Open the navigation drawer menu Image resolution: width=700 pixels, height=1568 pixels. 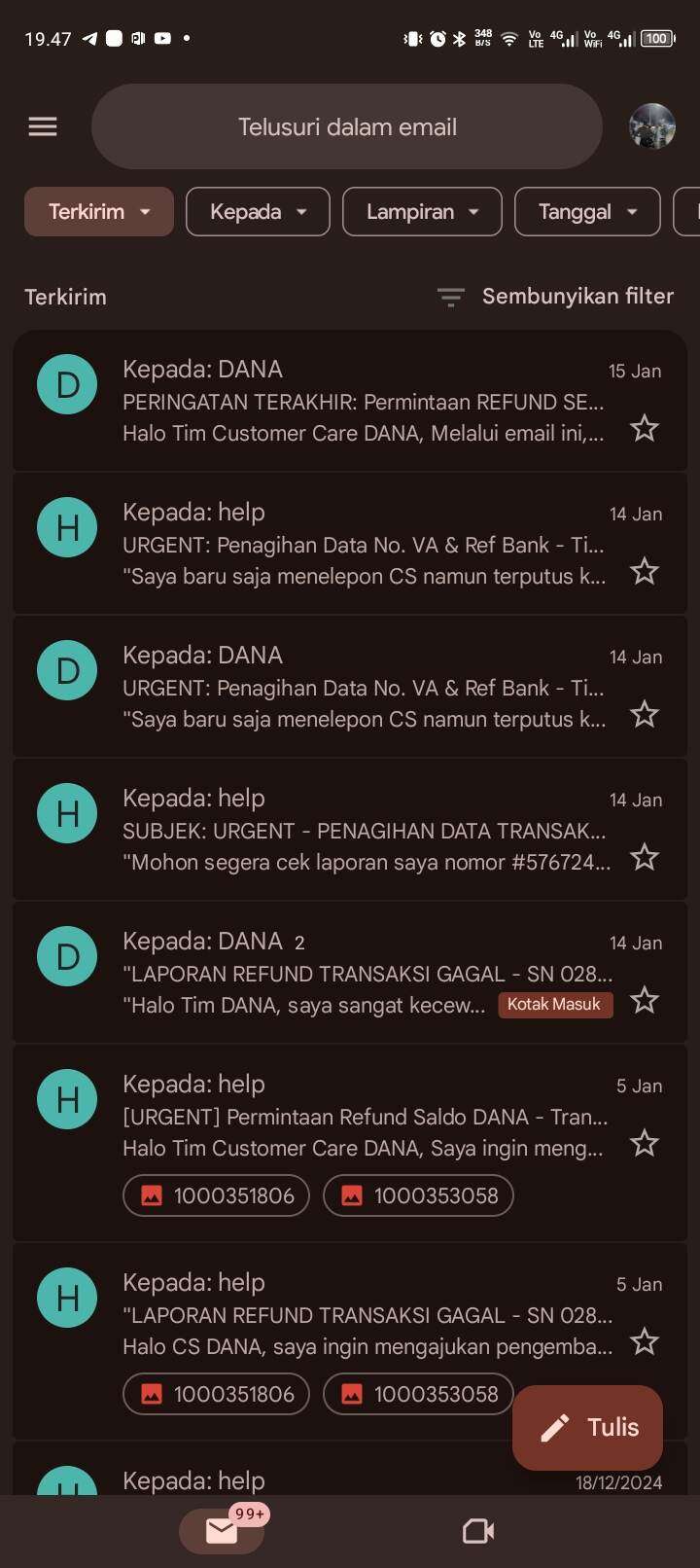coord(43,126)
